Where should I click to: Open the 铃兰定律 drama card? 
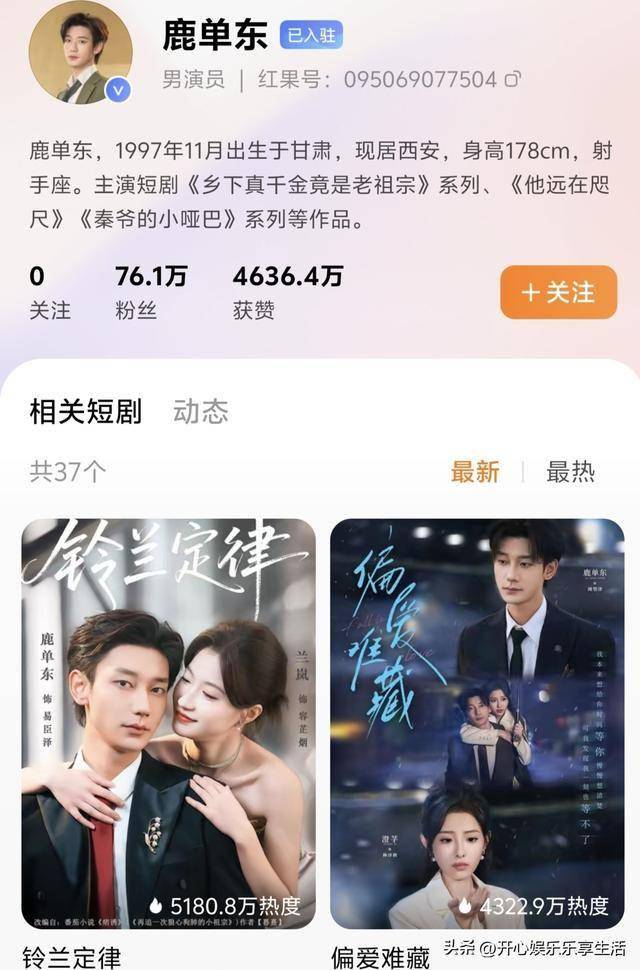point(168,725)
